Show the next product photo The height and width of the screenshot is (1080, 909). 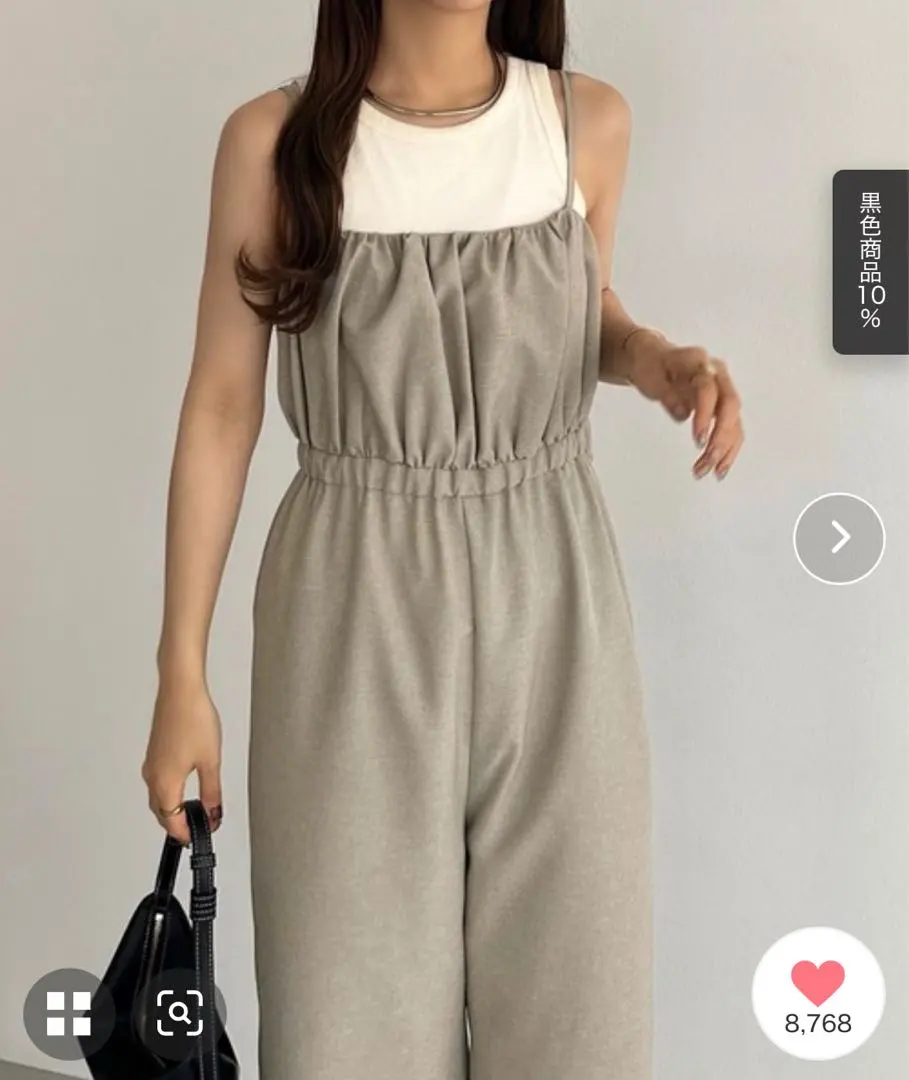839,538
